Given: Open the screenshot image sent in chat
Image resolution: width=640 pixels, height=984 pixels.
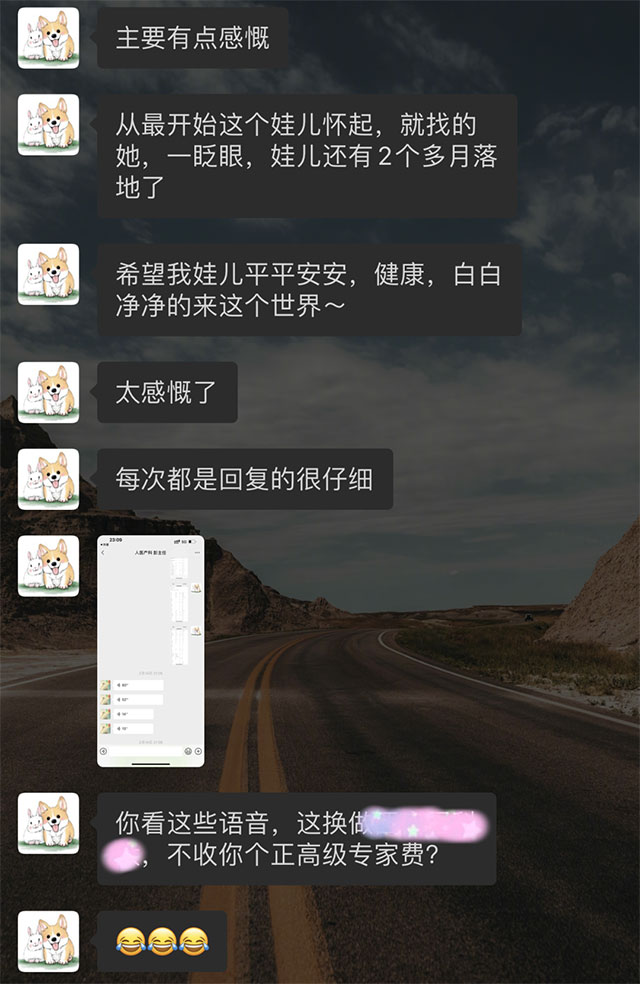Looking at the screenshot, I should coord(151,651).
